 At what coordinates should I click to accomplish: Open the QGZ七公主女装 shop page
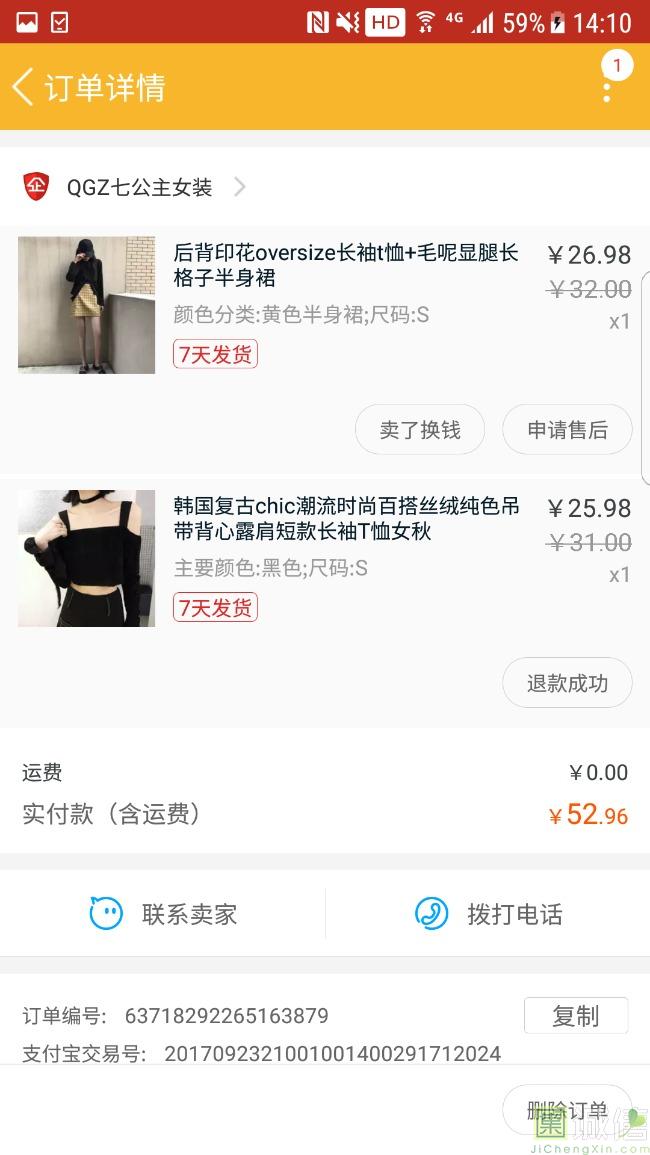[x=140, y=187]
